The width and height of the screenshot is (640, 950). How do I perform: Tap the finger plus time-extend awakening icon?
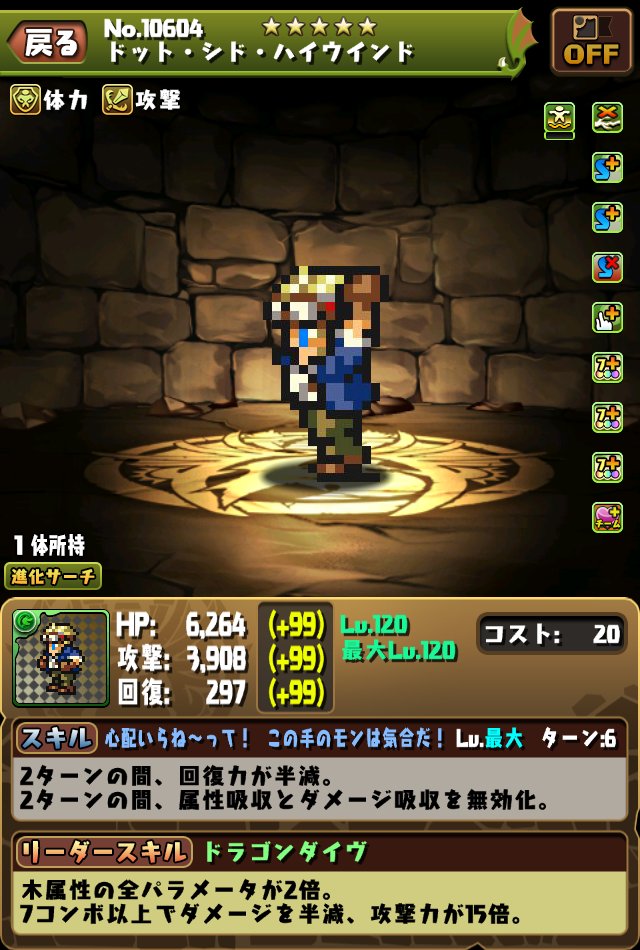click(607, 317)
